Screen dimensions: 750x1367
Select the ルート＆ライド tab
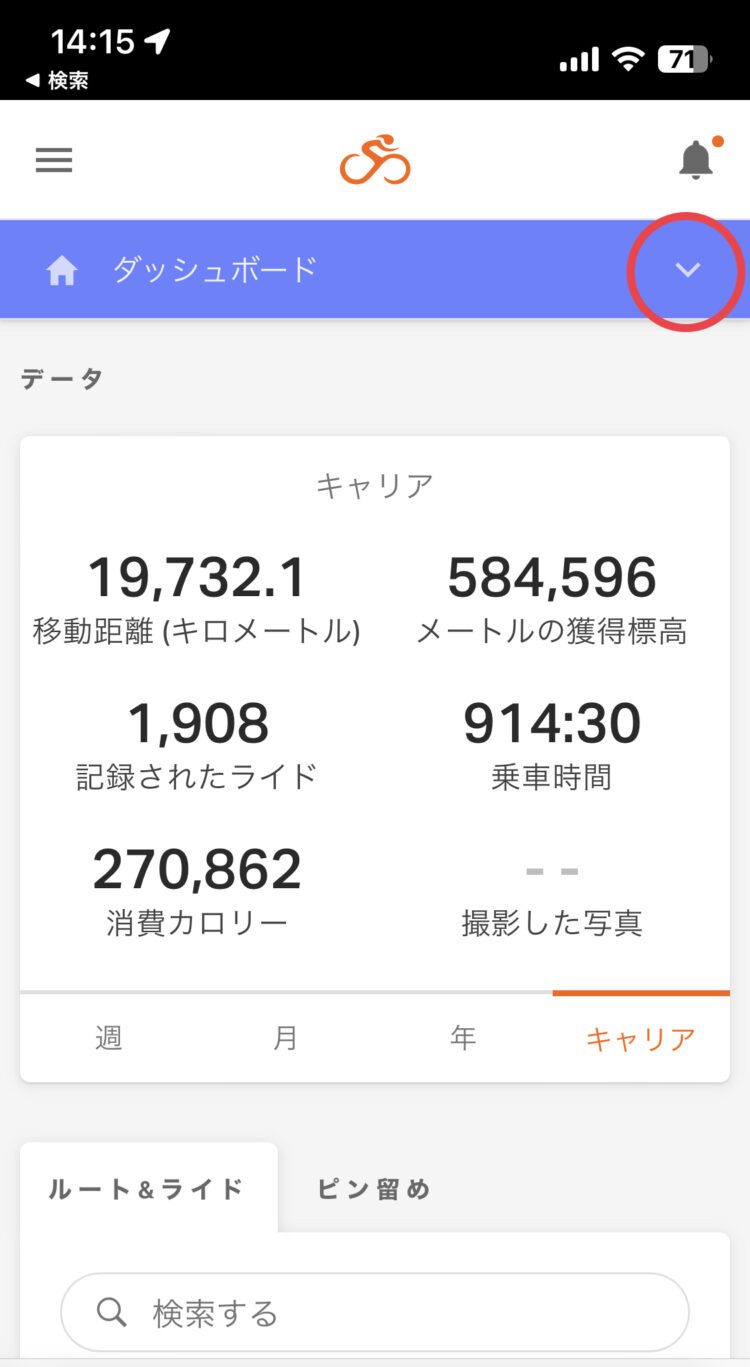146,1189
